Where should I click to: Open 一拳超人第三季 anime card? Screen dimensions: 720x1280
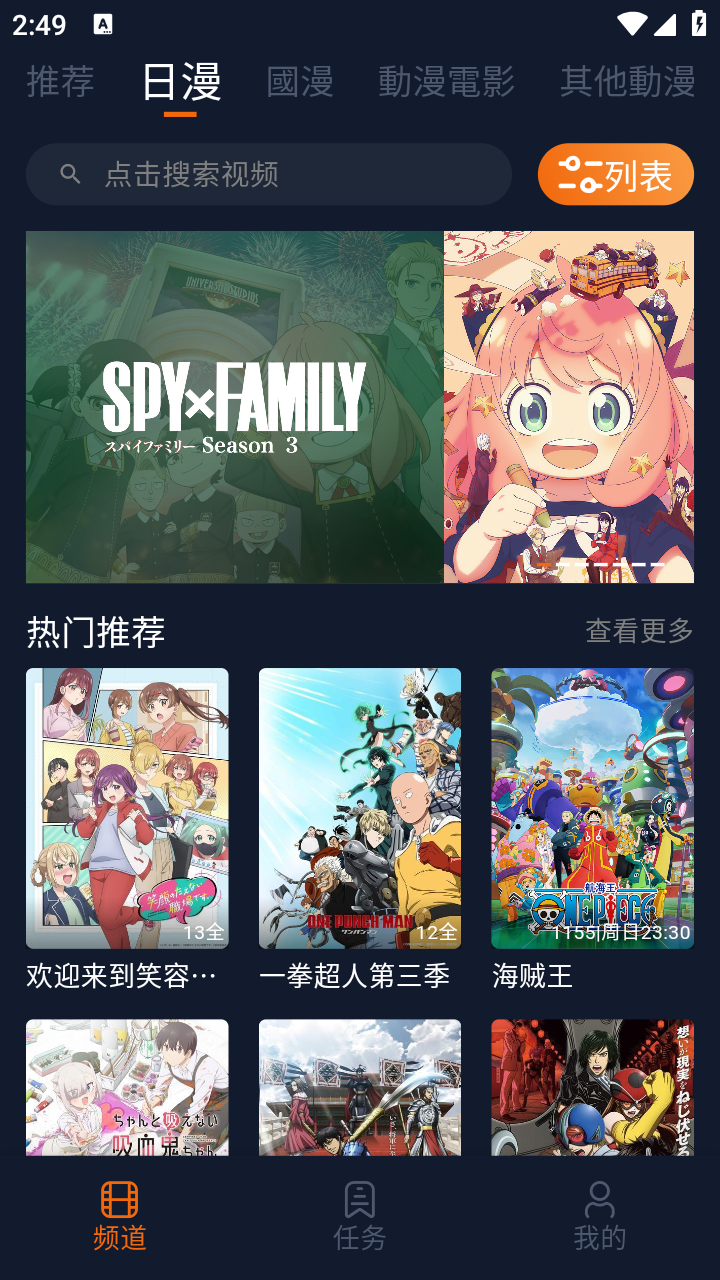pos(359,808)
